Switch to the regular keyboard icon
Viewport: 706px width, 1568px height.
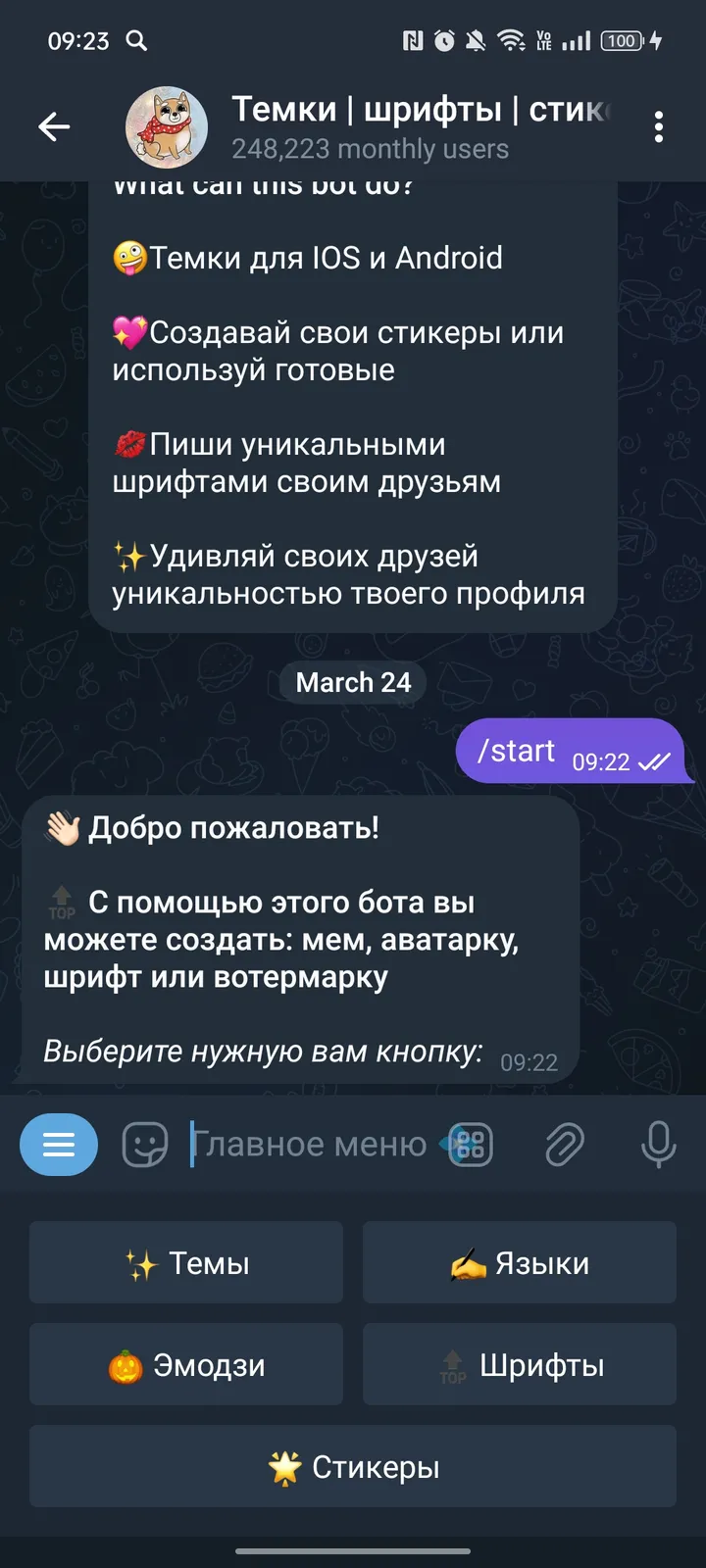pos(469,1144)
